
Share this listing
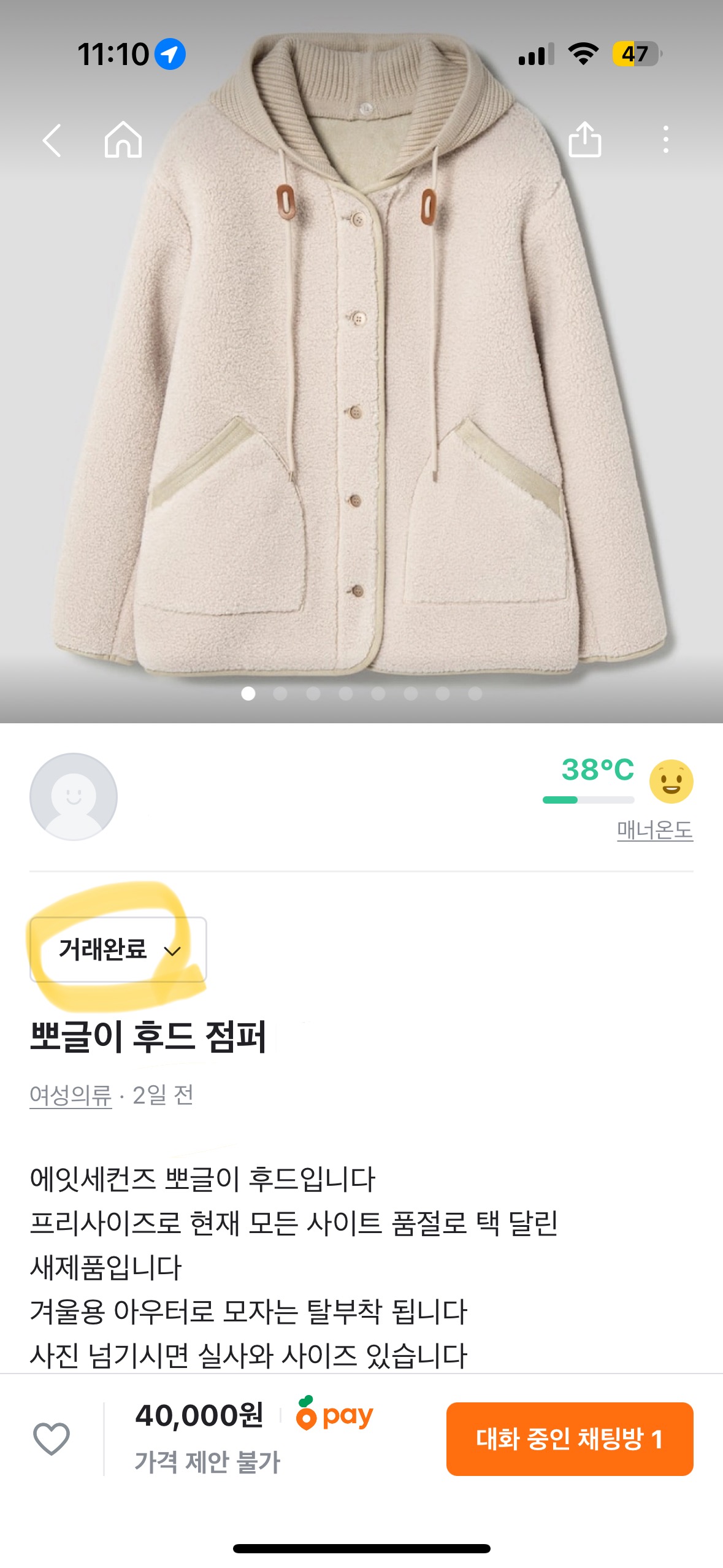(584, 140)
